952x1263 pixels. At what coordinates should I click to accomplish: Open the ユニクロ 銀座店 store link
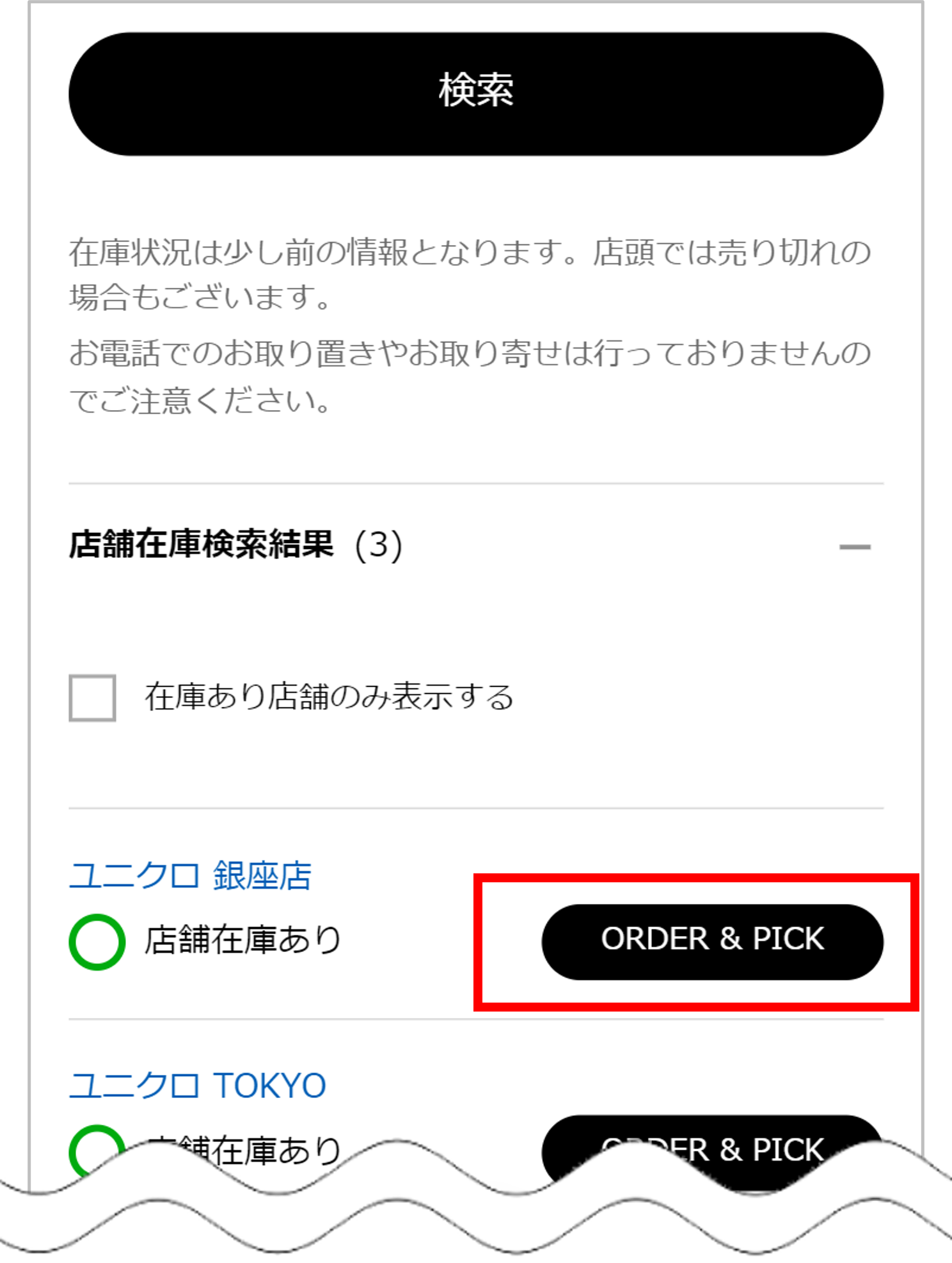point(190,875)
